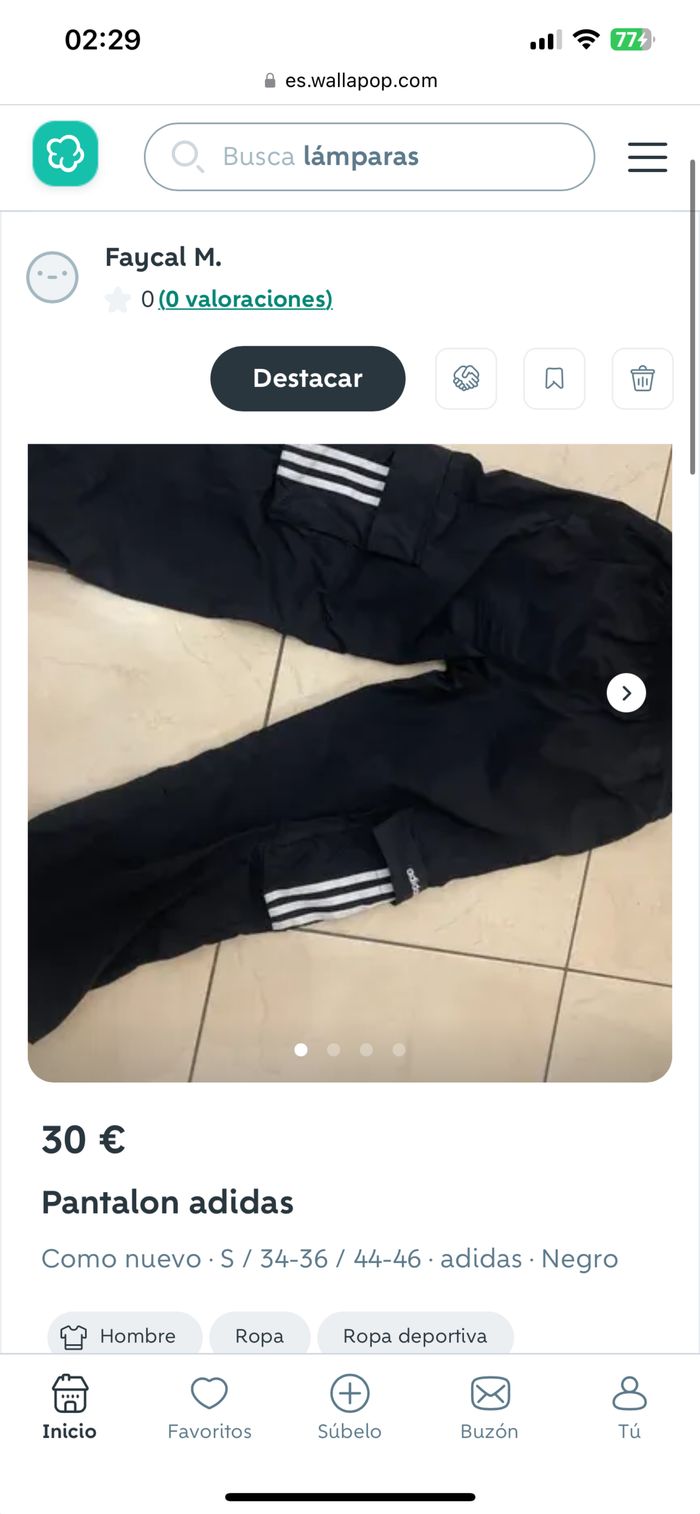Reserve the item with bookmark icon
The height and width of the screenshot is (1514, 700).
click(554, 378)
